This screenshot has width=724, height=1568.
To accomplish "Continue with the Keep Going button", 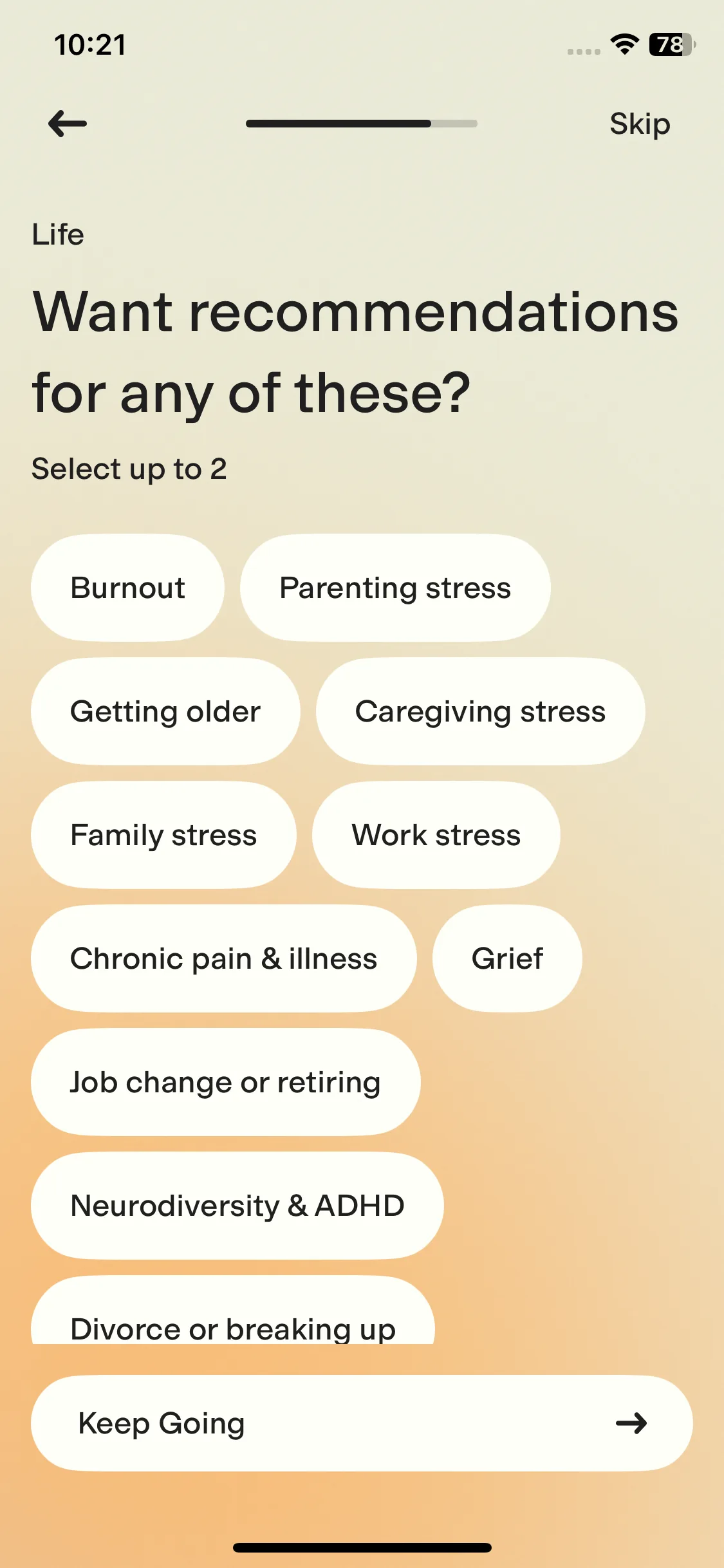I will [362, 1423].
